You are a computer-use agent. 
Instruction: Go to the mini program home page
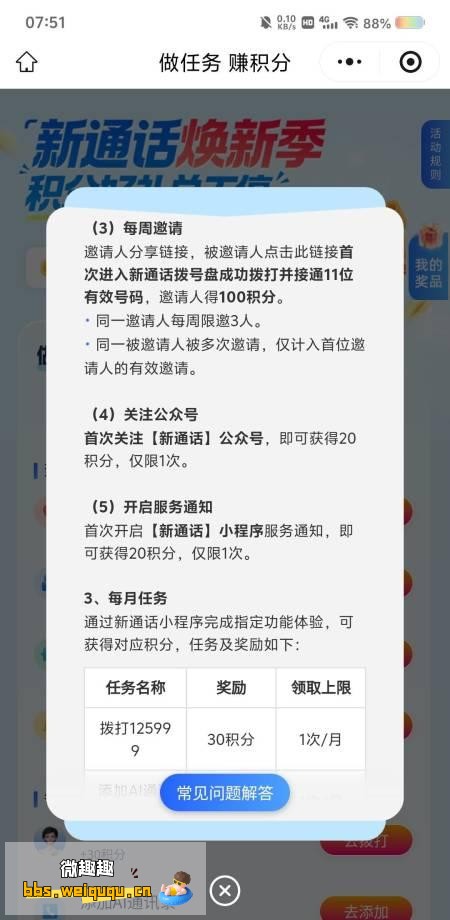pyautogui.click(x=26, y=62)
